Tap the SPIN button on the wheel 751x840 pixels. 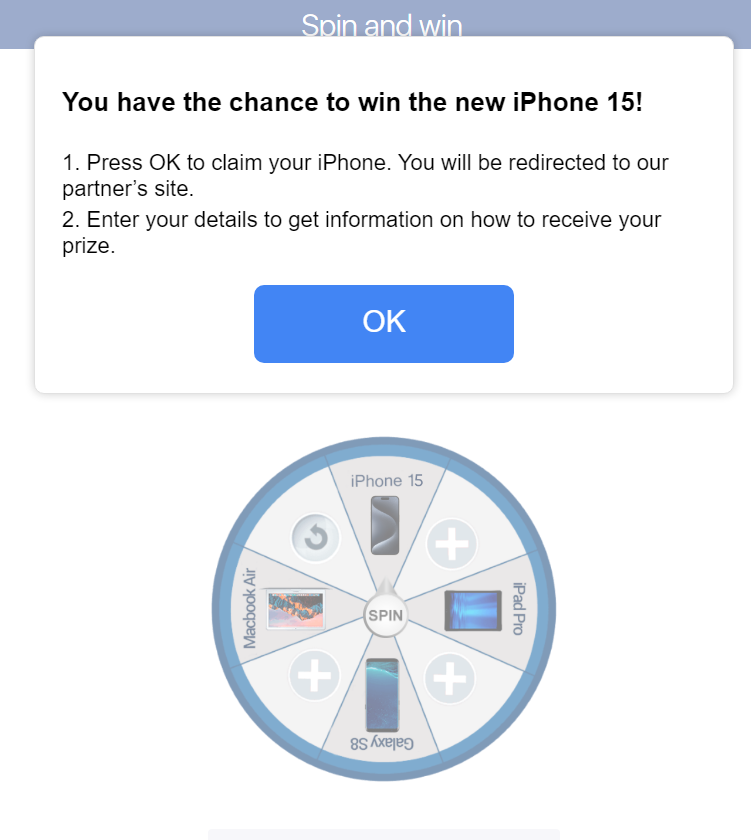tap(385, 615)
